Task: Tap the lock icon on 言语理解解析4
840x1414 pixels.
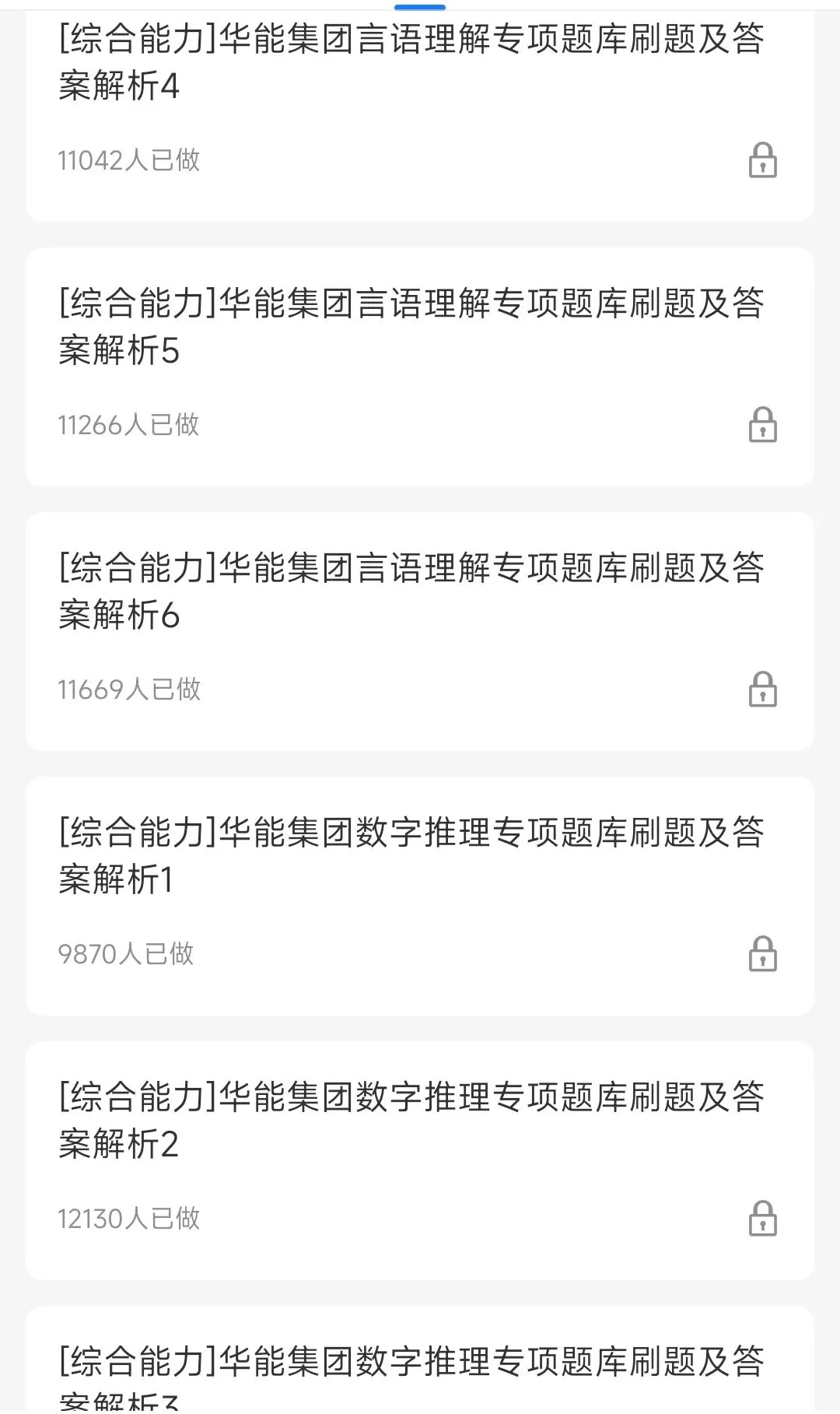Action: coord(762,160)
